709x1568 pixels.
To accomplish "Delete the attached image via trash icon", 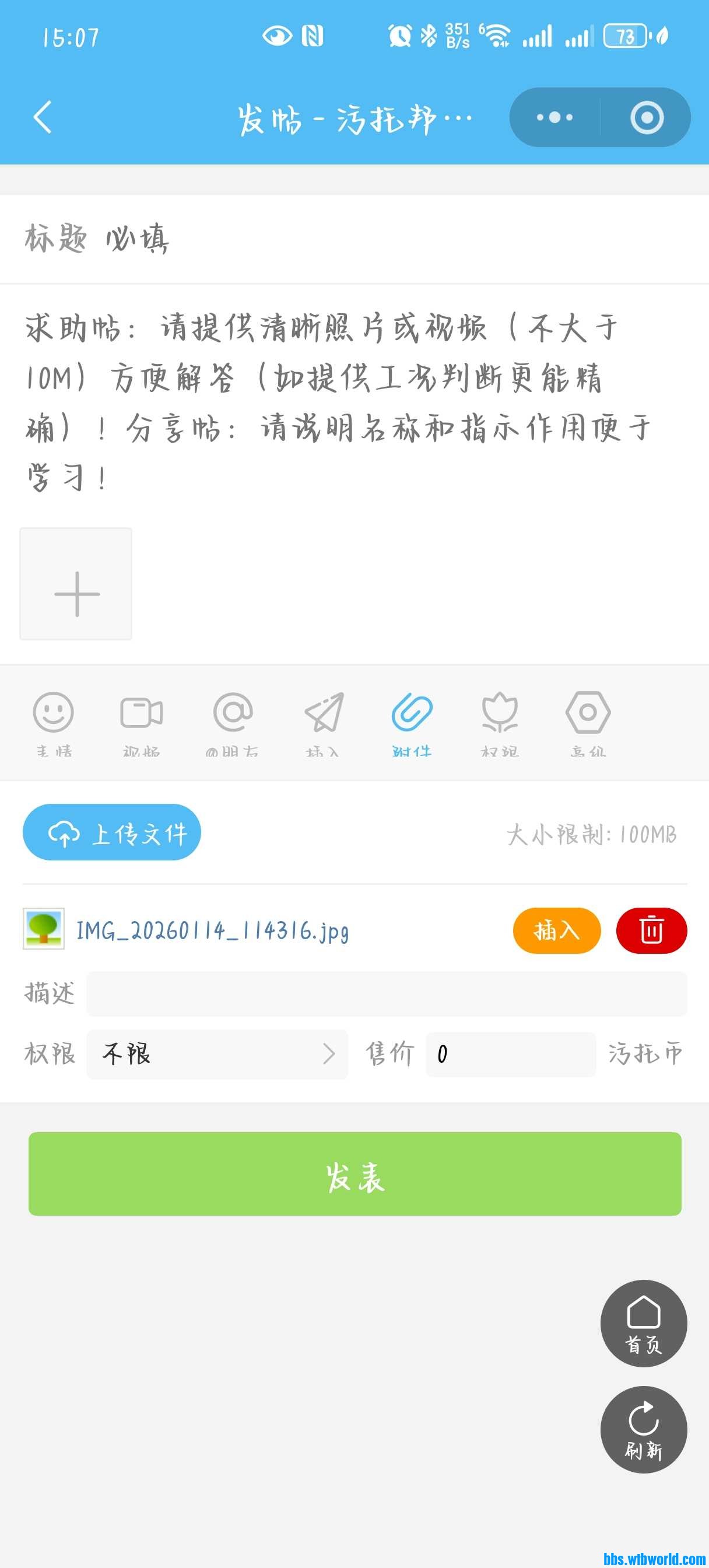I will (651, 930).
